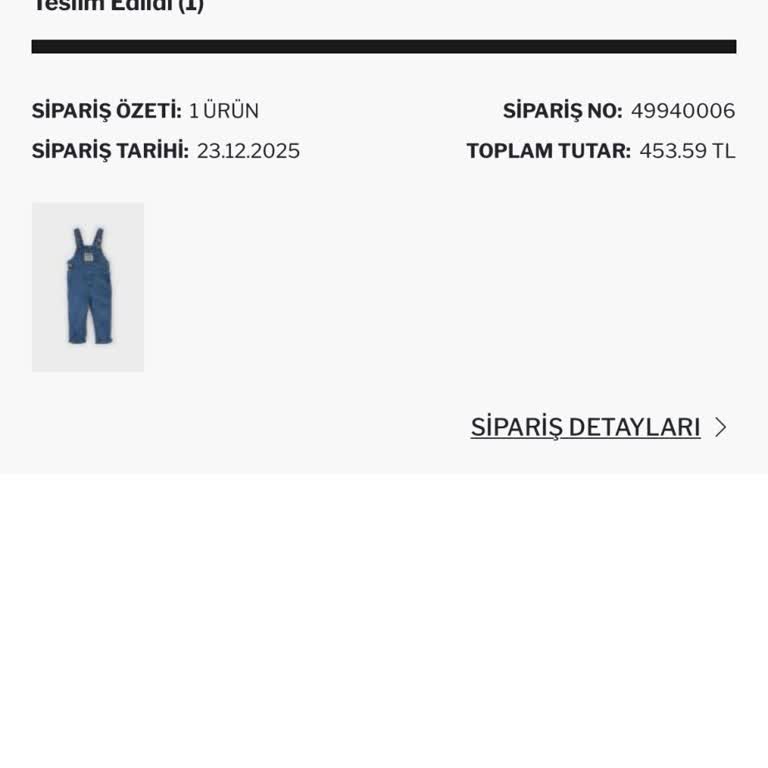
Task: Open the SİPARİŞ DETAYLARI link
Action: point(586,428)
